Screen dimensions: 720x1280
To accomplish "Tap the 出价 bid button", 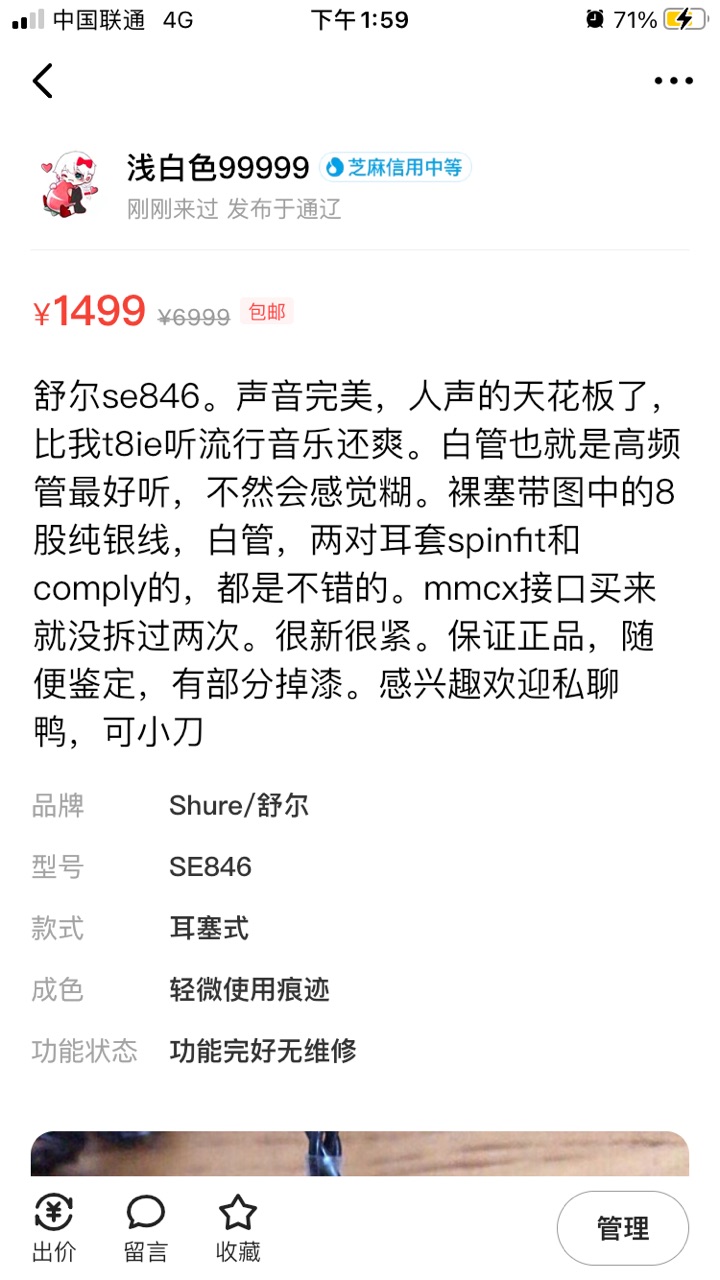I will pos(54,1228).
